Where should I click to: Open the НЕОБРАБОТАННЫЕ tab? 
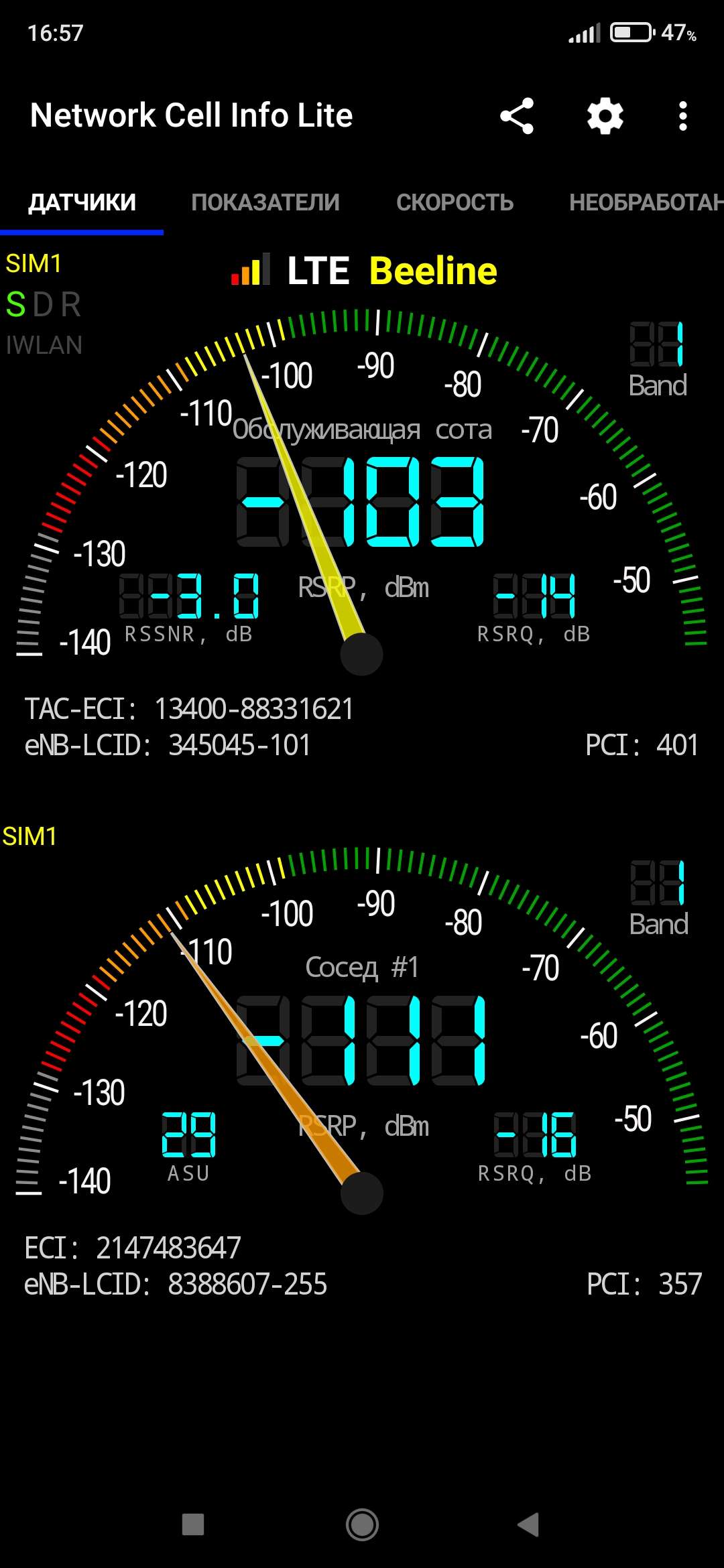(x=645, y=202)
